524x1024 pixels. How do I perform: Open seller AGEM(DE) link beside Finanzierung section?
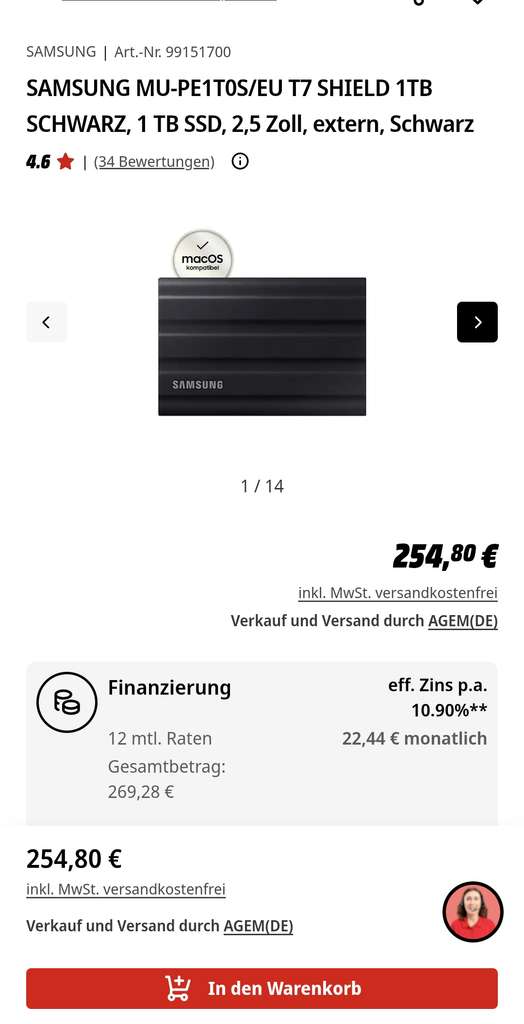pos(463,620)
